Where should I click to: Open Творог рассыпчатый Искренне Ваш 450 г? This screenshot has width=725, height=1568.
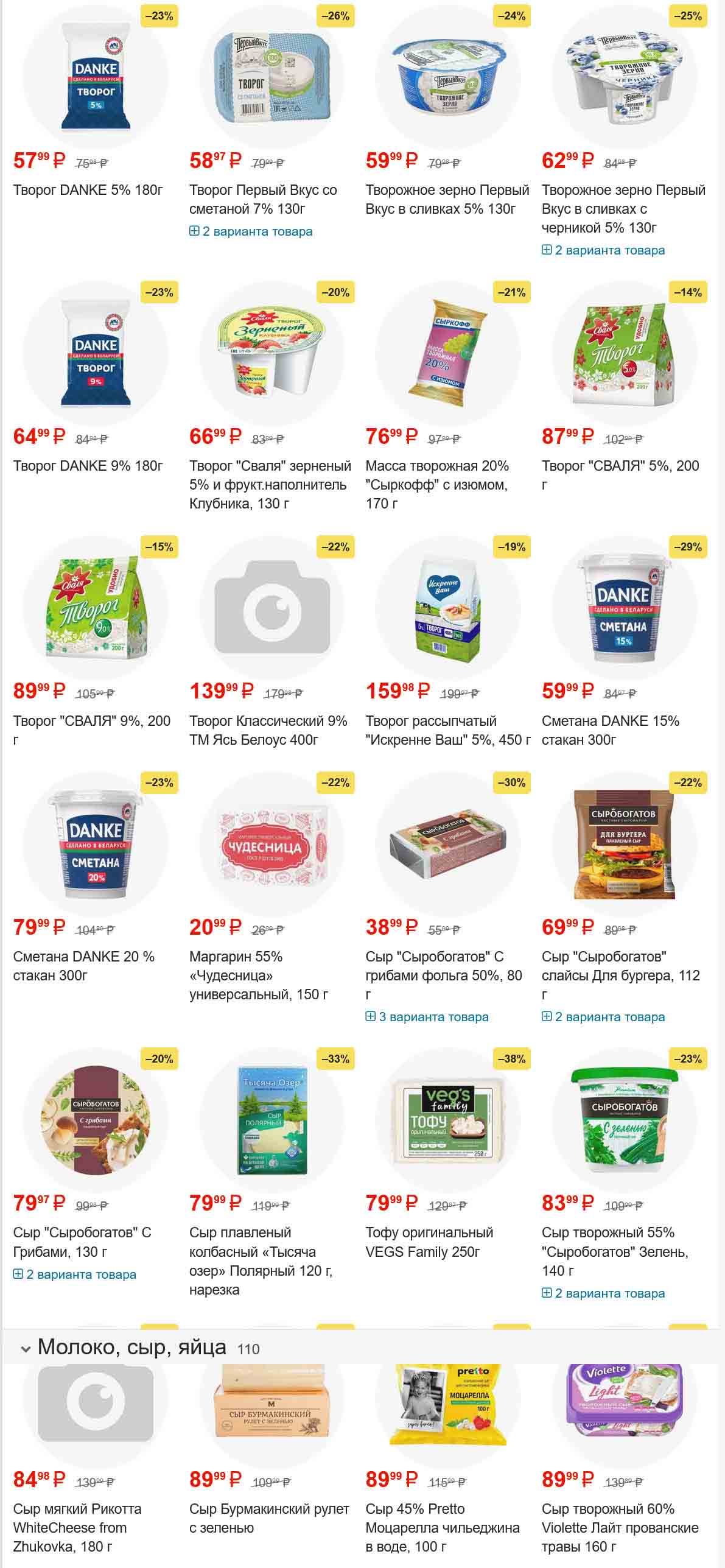(447, 730)
